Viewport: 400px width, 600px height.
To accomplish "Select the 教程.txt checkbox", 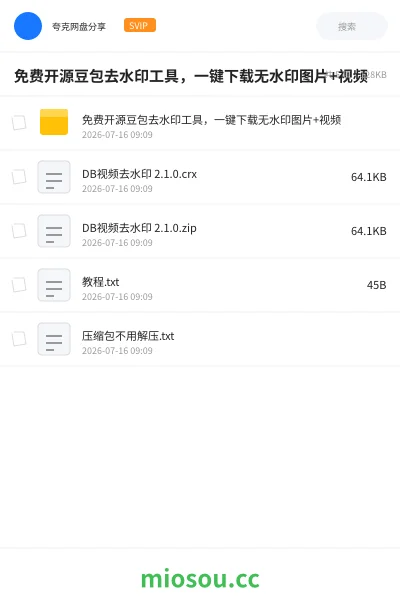I will click(19, 285).
